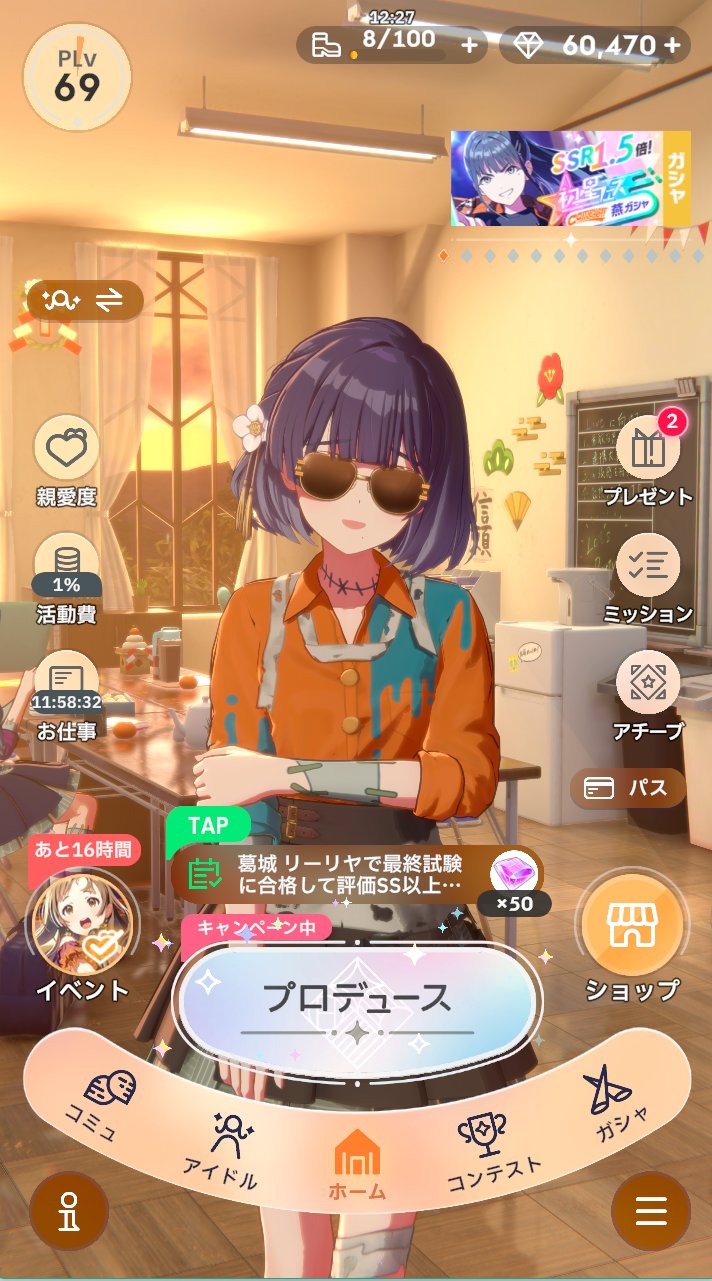Open アチーブ achievements
712x1281 pixels.
648,696
